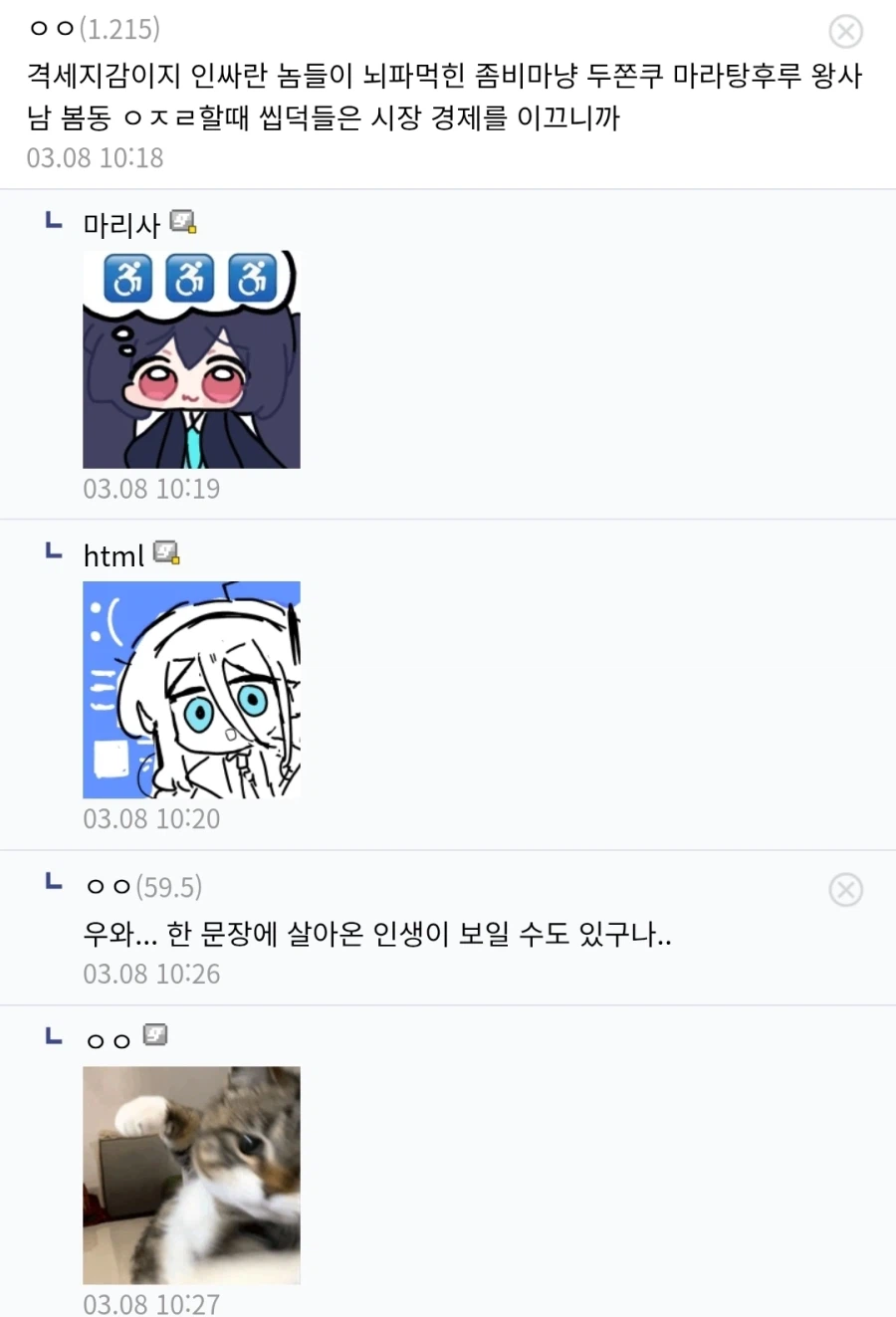Click the gallog icon next to html

(x=166, y=554)
